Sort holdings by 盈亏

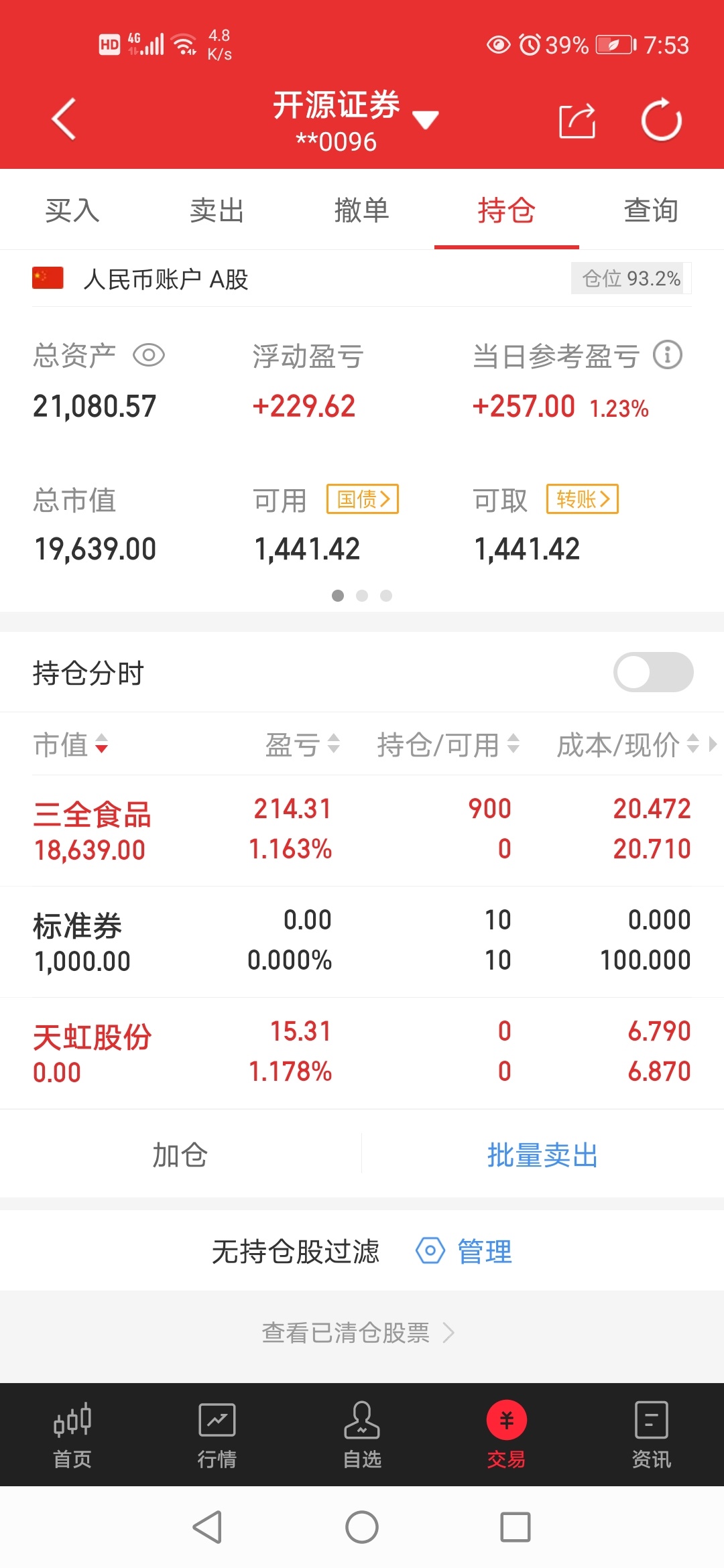click(x=302, y=744)
